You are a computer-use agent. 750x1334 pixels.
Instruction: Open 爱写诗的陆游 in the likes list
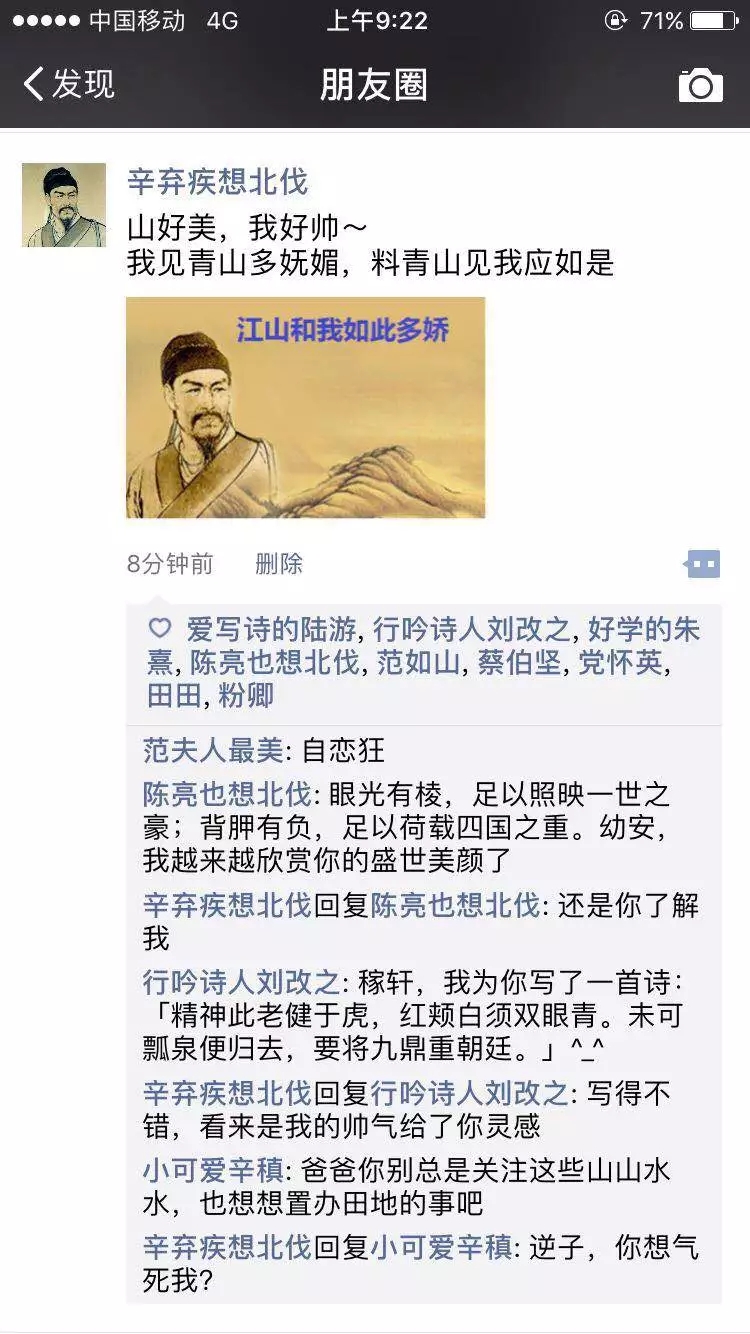point(271,629)
